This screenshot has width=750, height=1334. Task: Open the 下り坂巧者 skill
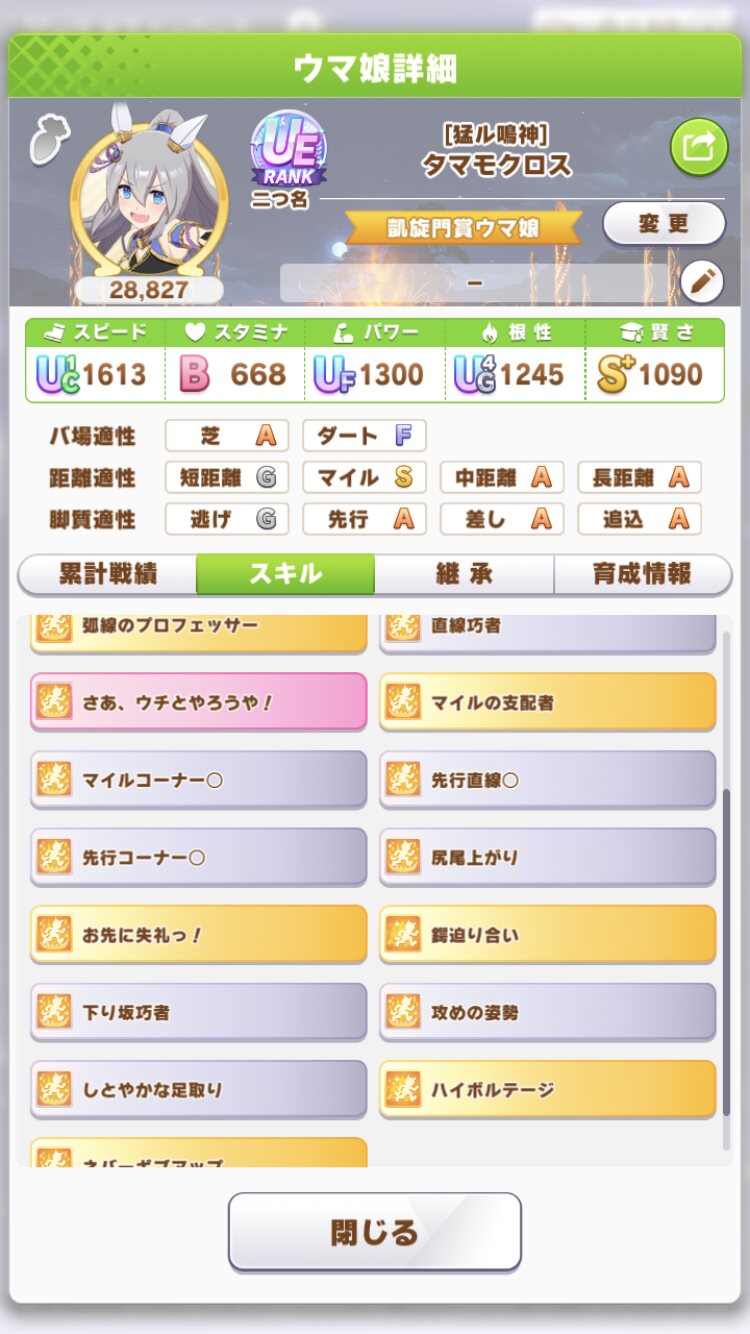(x=199, y=1012)
